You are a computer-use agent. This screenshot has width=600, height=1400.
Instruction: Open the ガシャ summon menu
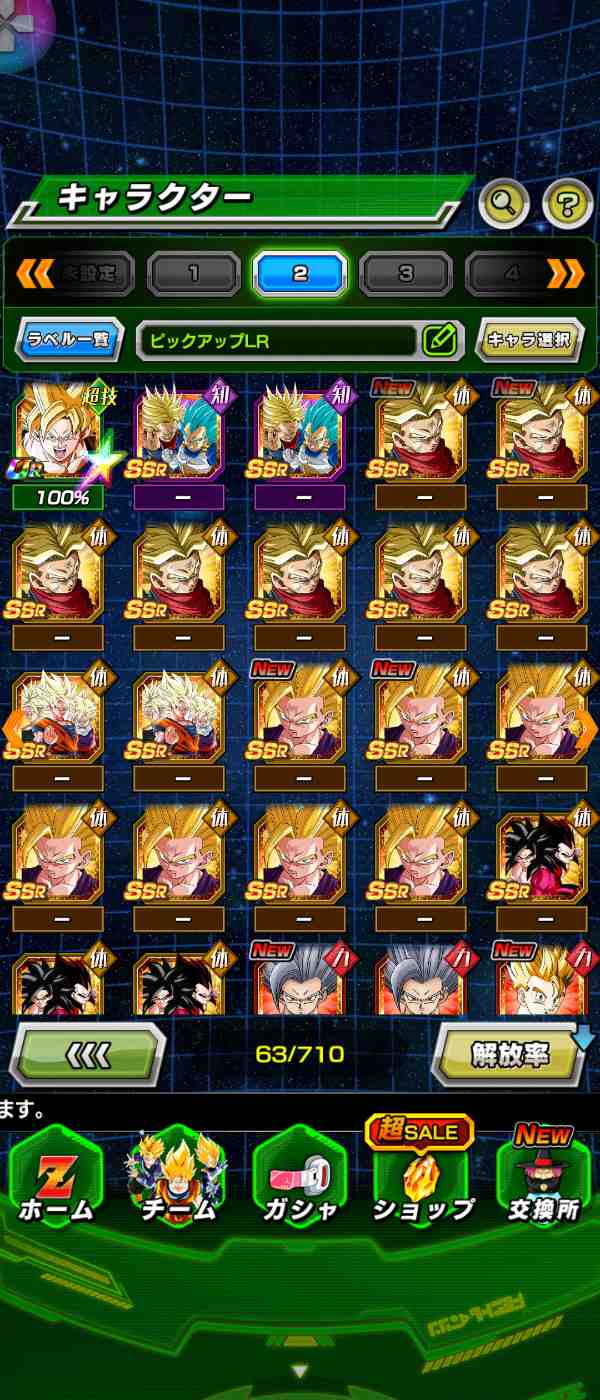click(x=299, y=1180)
